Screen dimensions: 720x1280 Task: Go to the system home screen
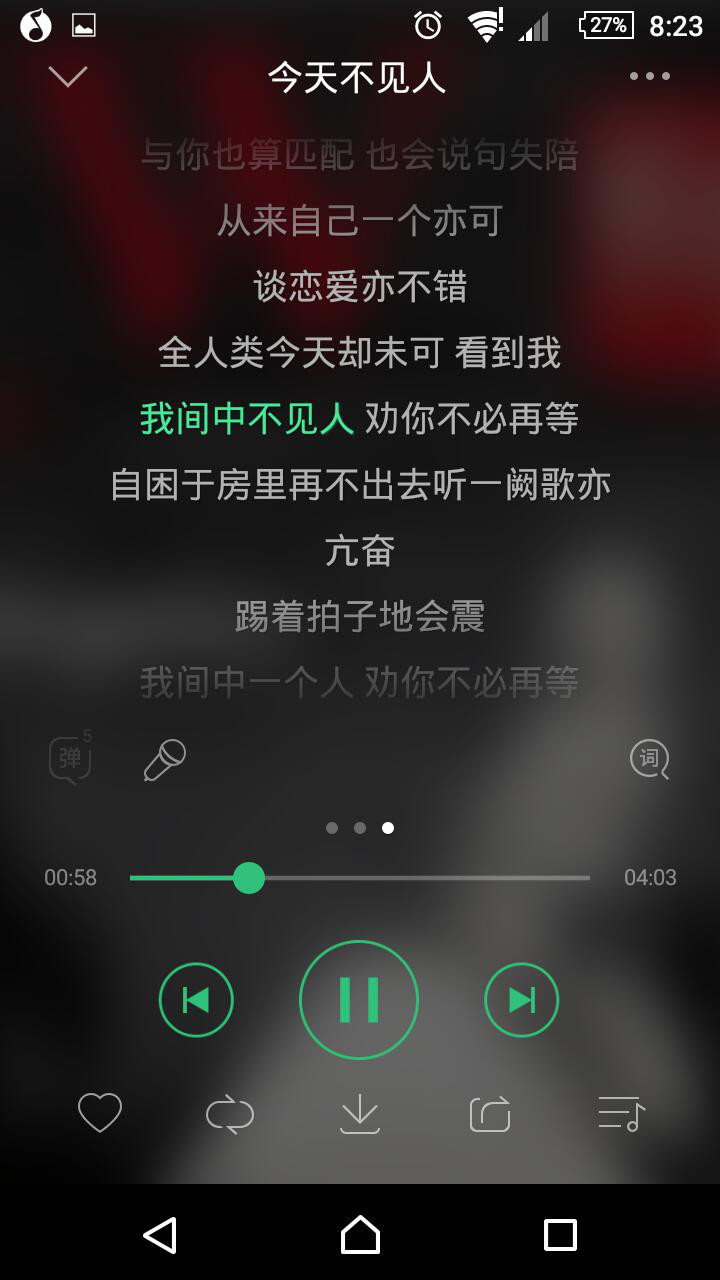360,1235
